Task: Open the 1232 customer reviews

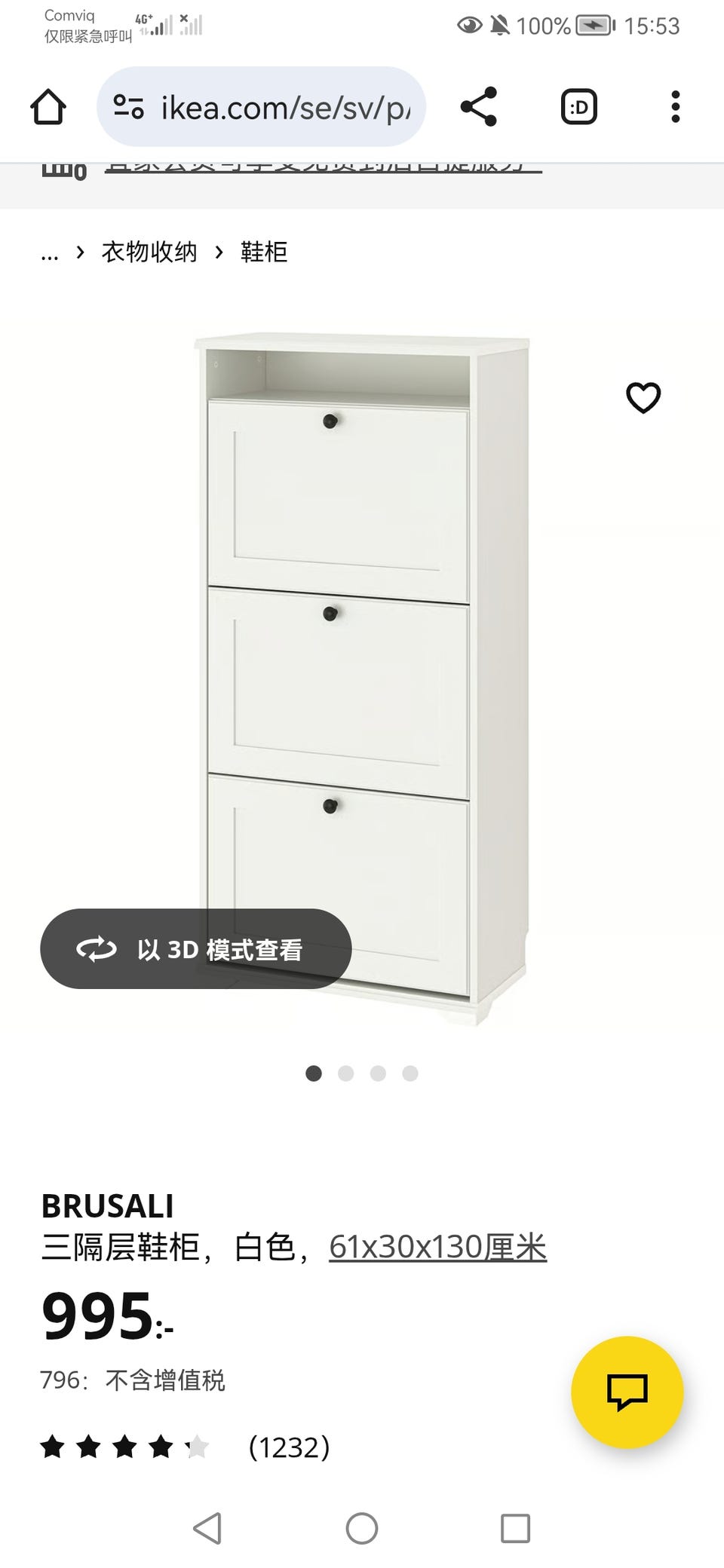Action: 289,1447
